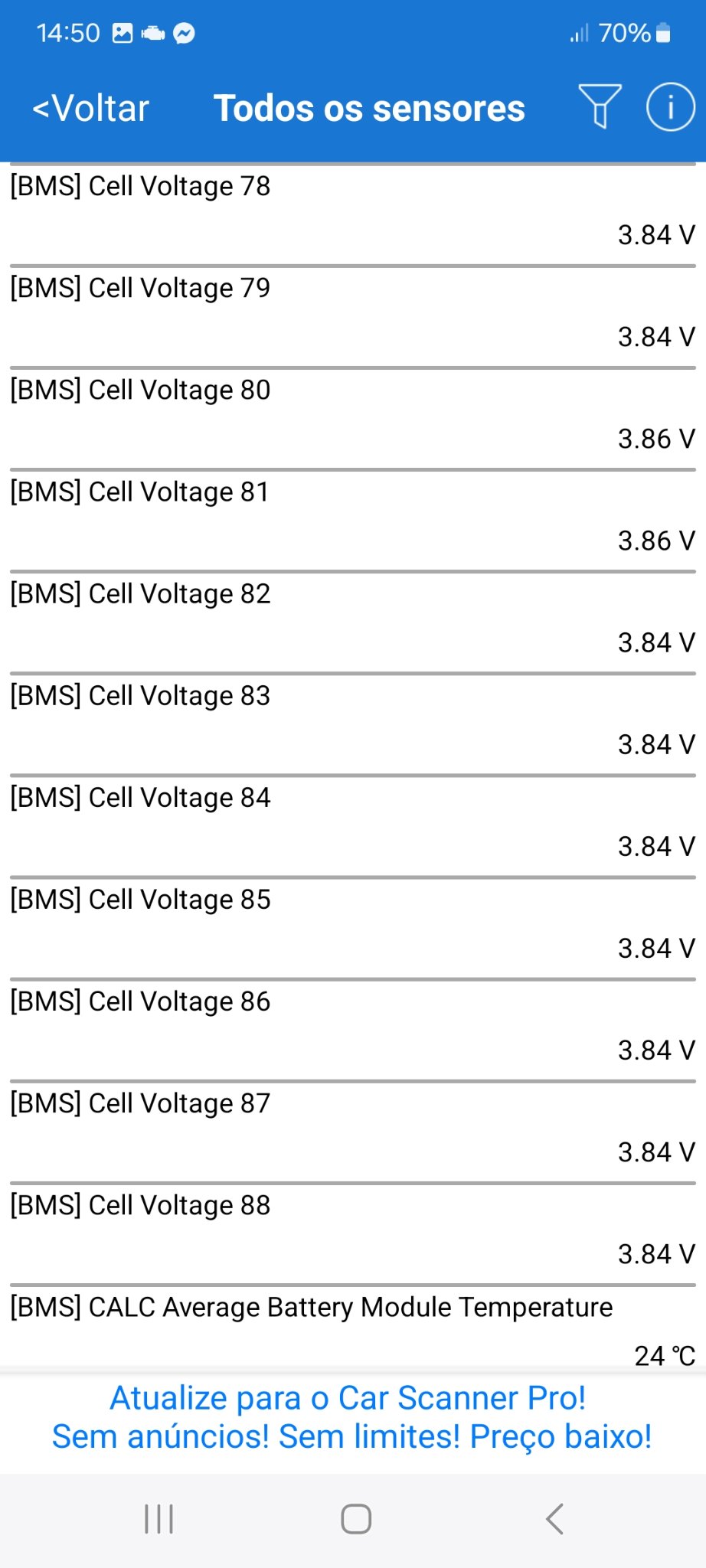Open Cell Voltage 78 sensor
The image size is (706, 1568).
tap(352, 211)
